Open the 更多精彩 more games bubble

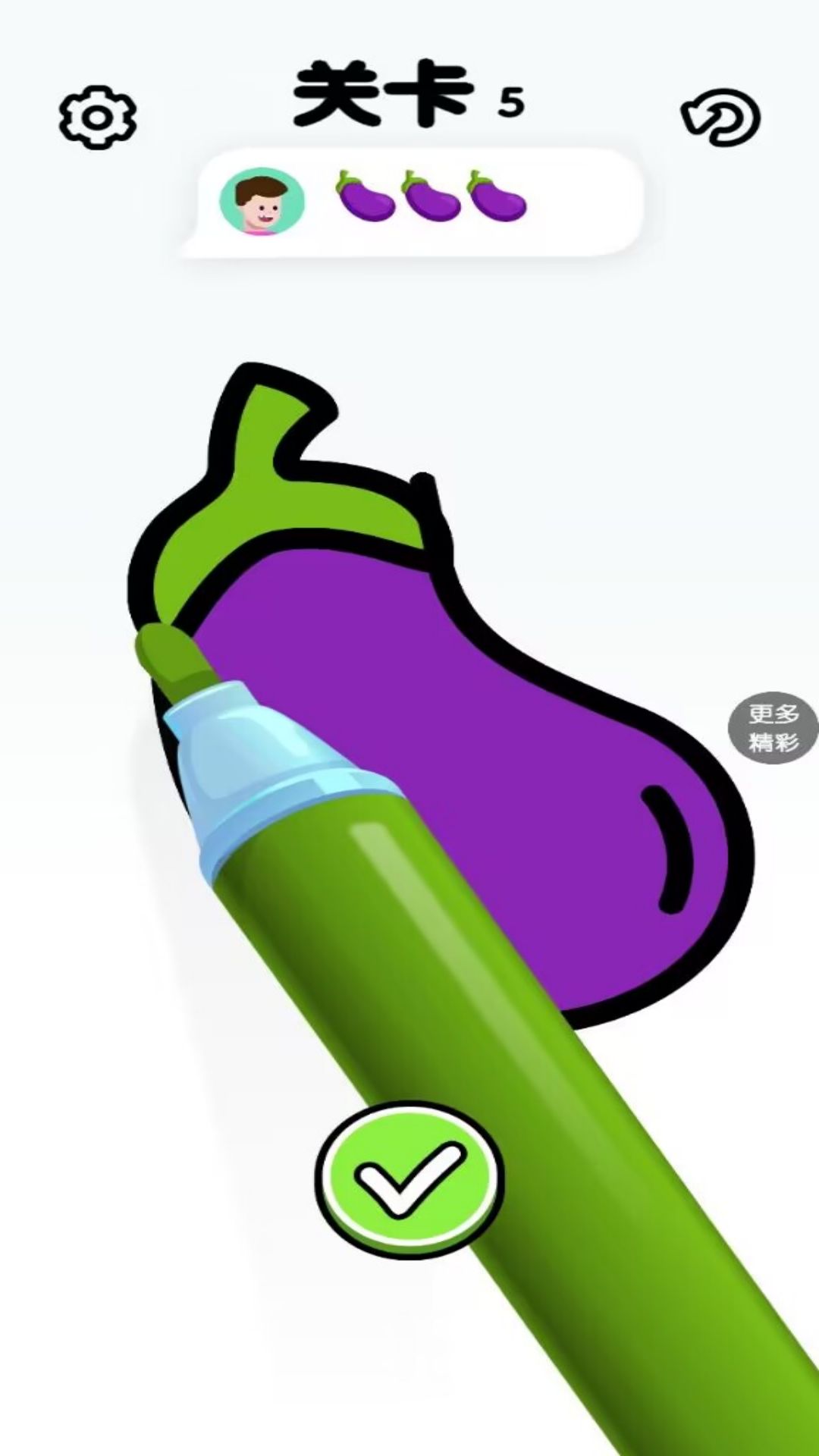coord(773,728)
